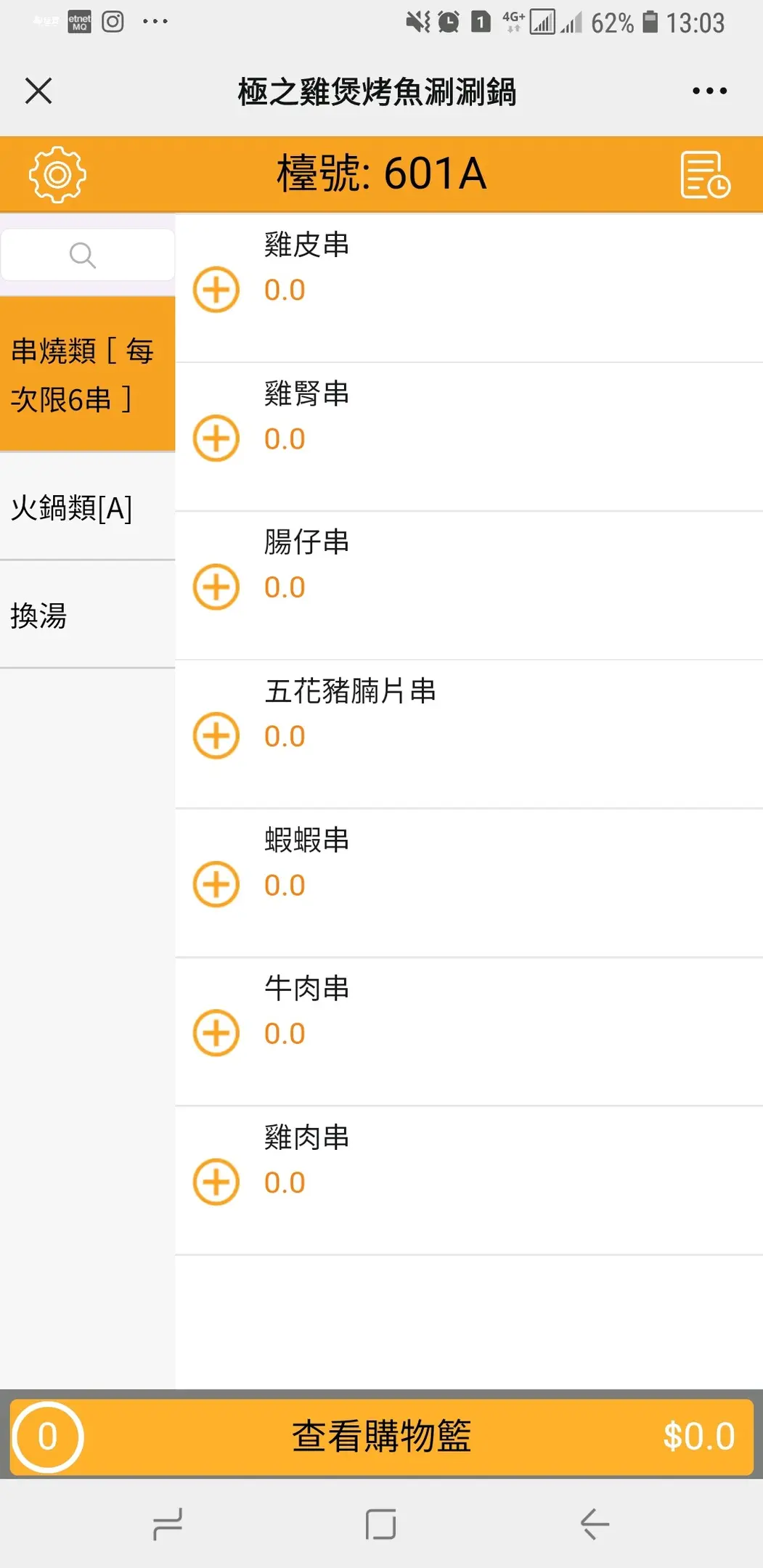View the order history icon
Screen dimensions: 763x1568
point(705,175)
